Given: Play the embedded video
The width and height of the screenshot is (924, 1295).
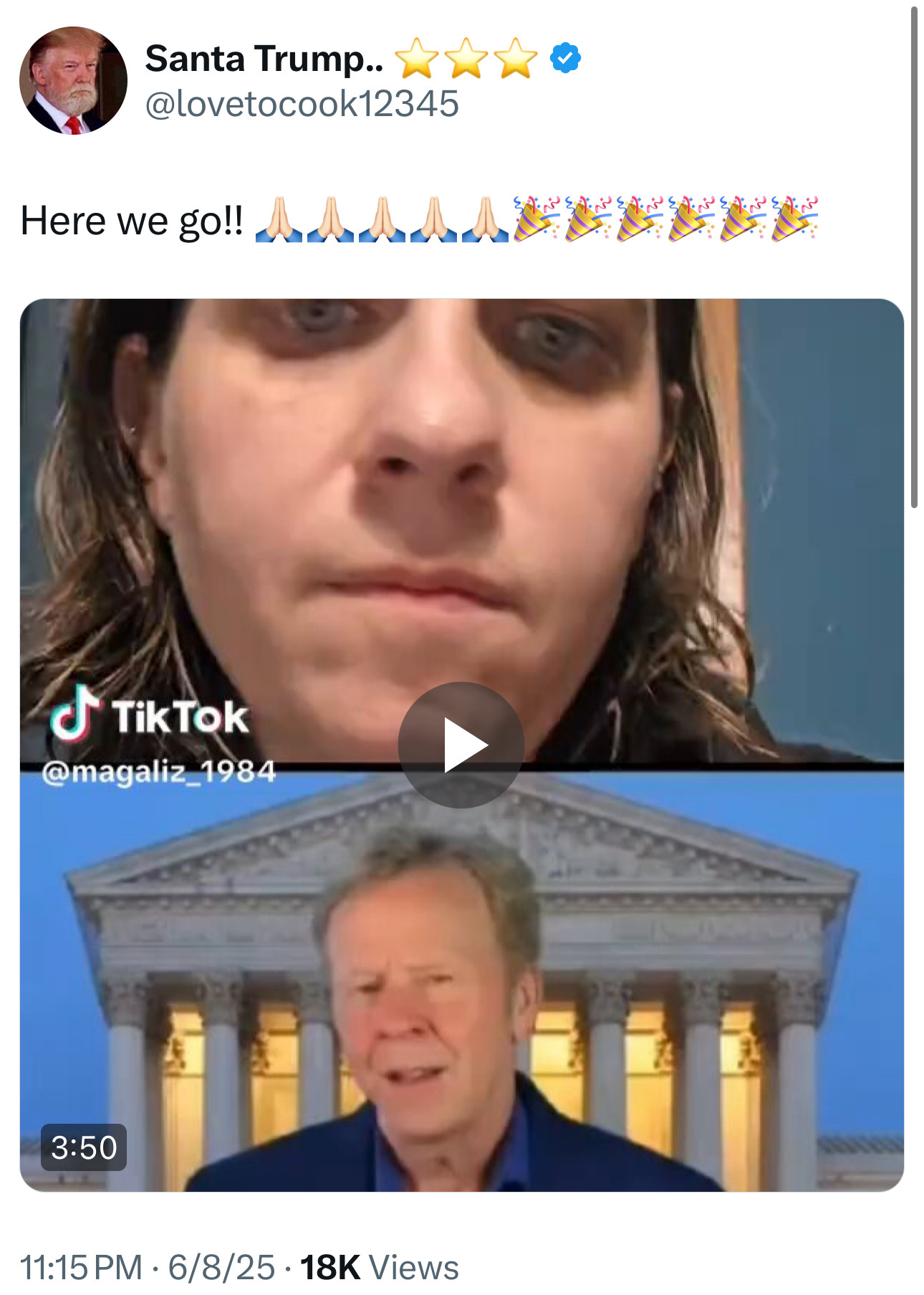Looking at the screenshot, I should 461,745.
